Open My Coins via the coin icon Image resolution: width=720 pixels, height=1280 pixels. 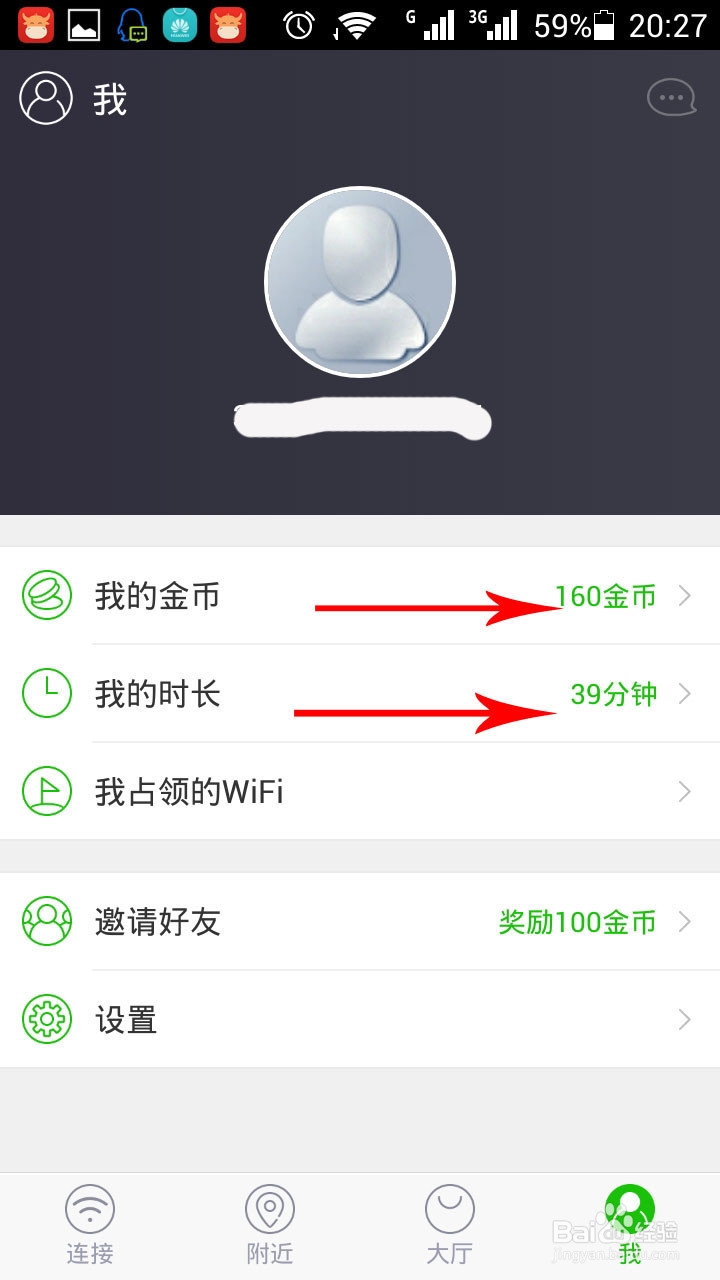46,596
